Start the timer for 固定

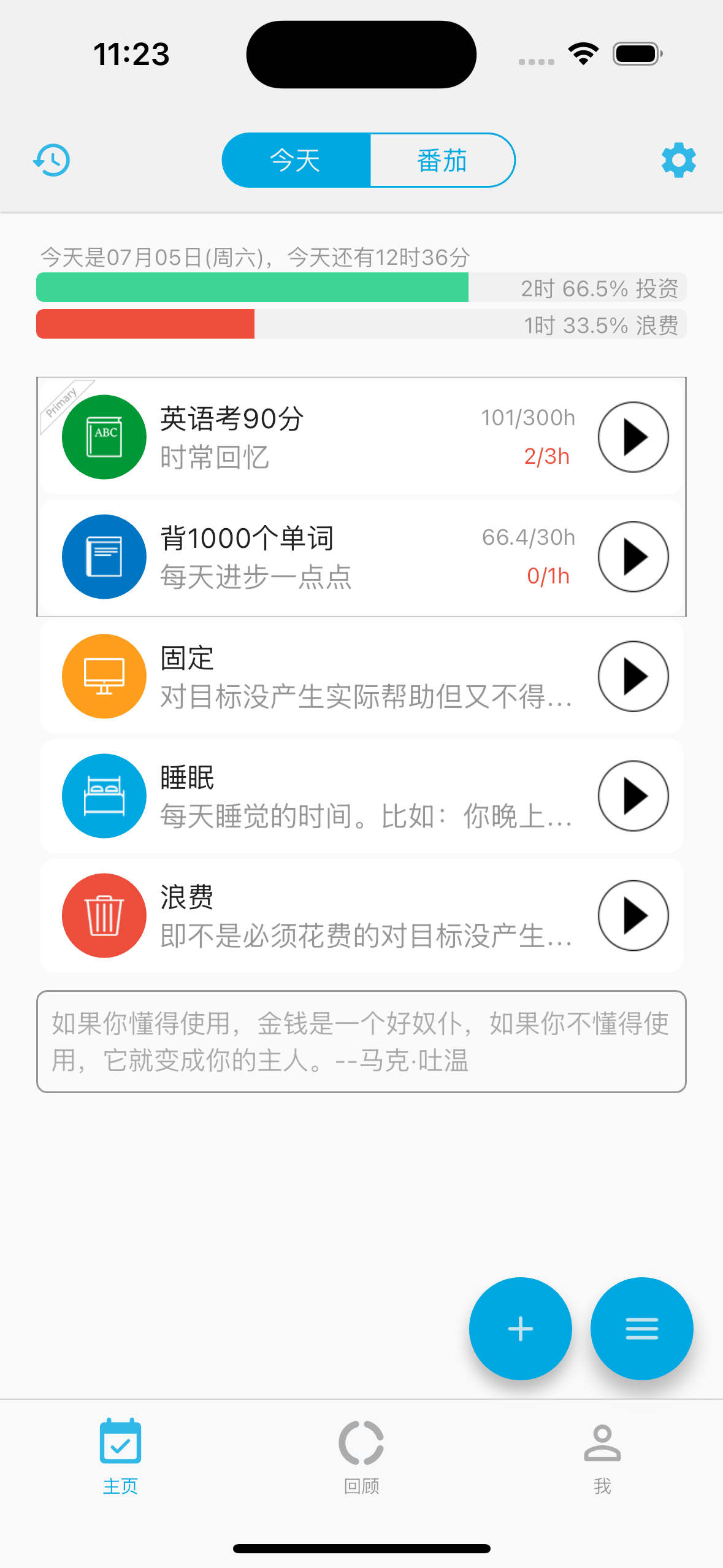pyautogui.click(x=633, y=675)
